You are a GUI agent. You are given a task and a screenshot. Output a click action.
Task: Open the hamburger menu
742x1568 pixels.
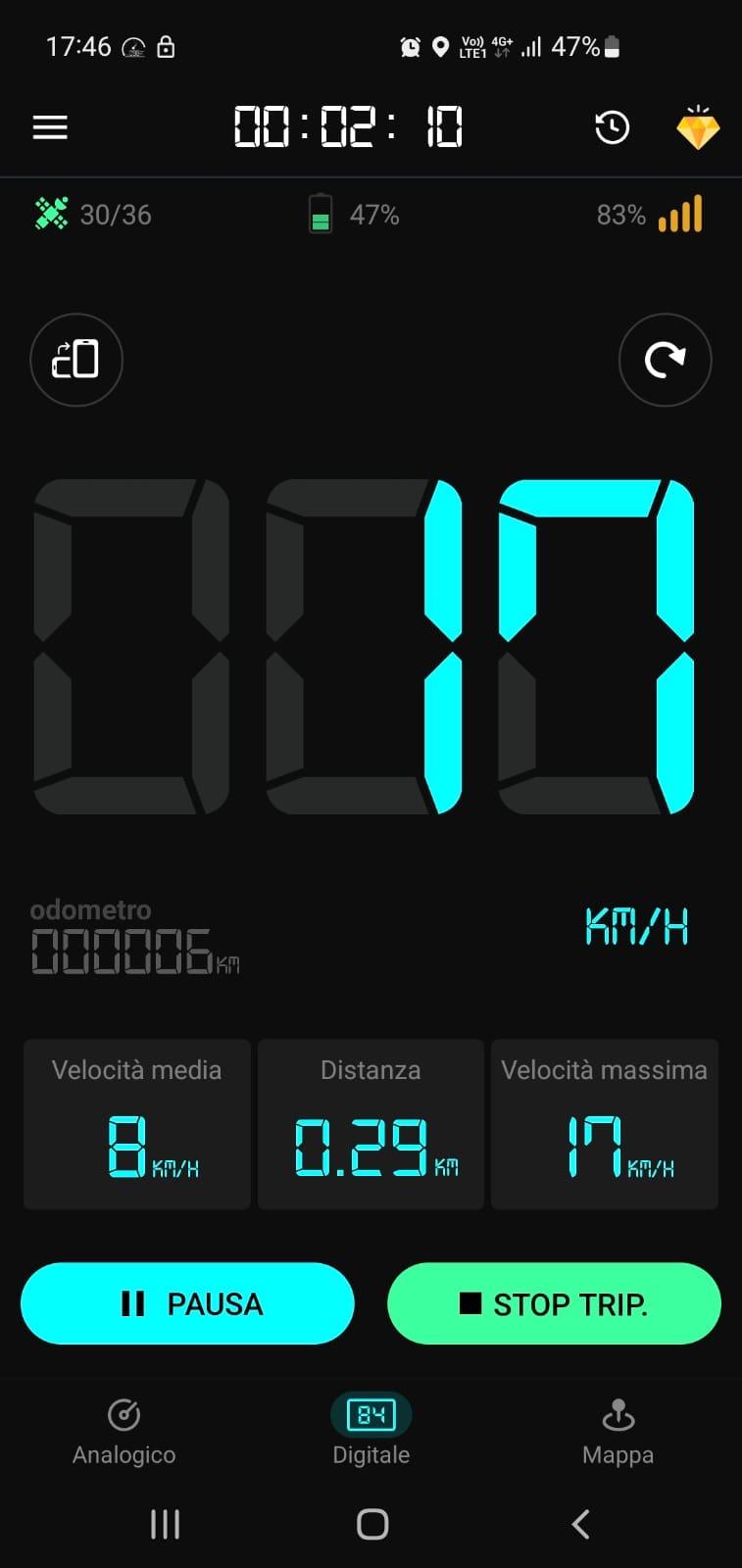tap(50, 127)
